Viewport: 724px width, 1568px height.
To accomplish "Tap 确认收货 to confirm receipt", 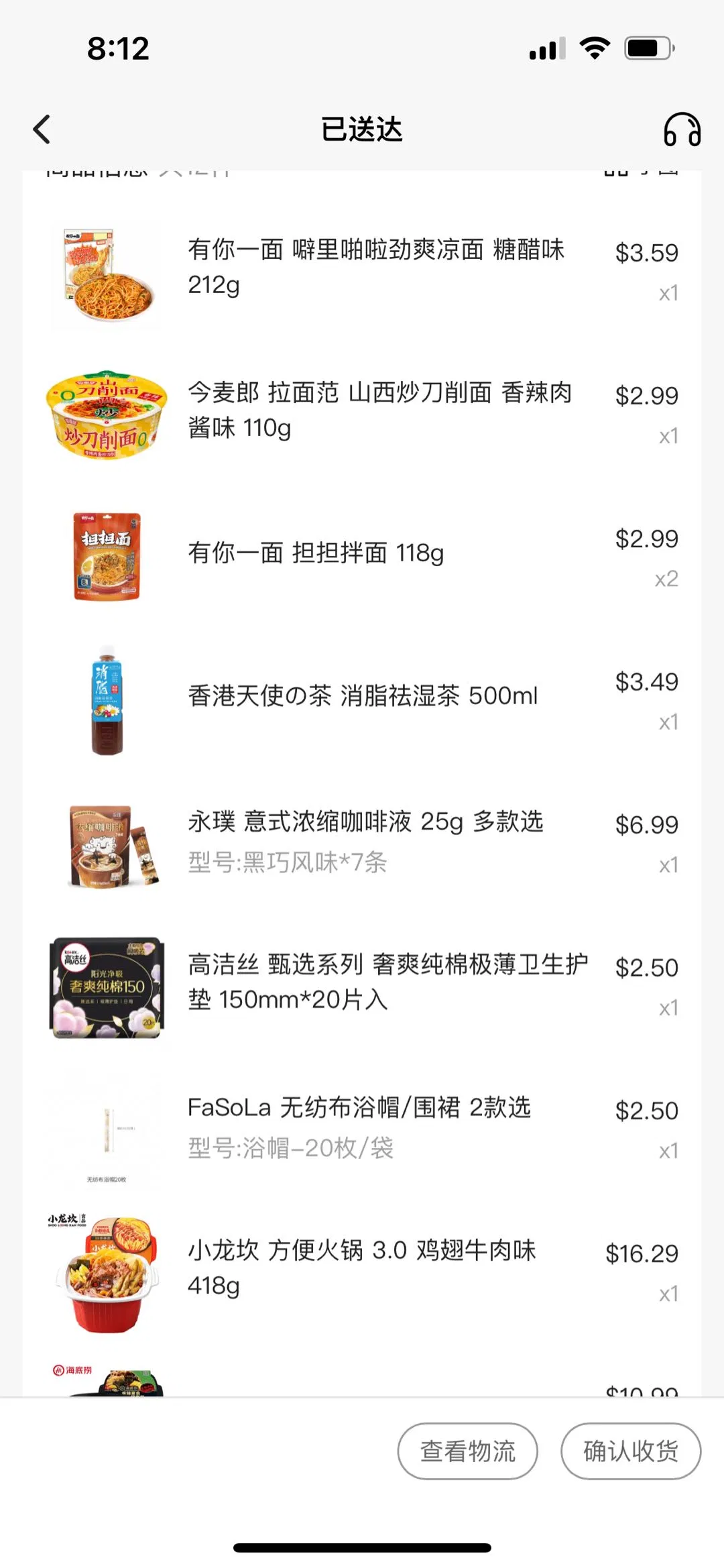I will pos(630,1451).
